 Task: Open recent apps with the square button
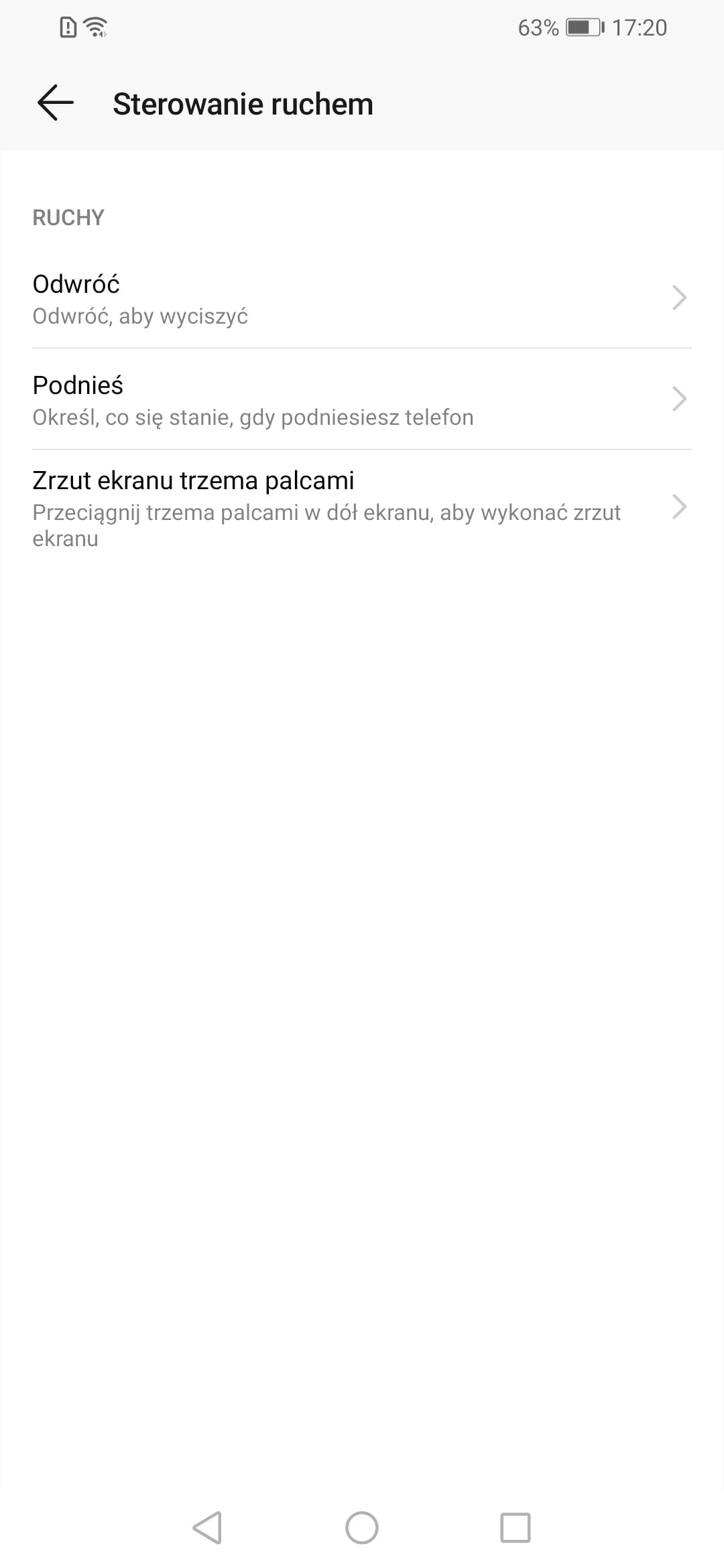click(x=516, y=1528)
